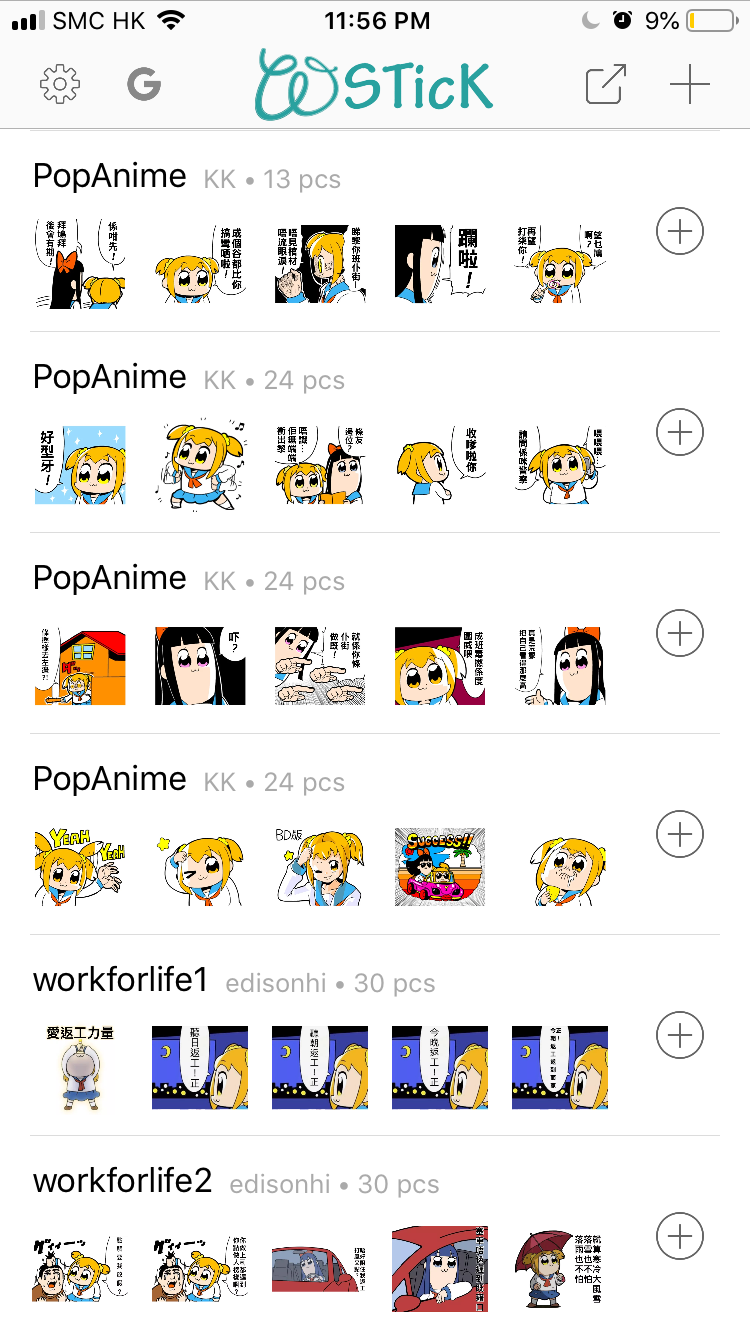
Task: Select author name edisonhi under workforlife2
Action: [279, 1184]
